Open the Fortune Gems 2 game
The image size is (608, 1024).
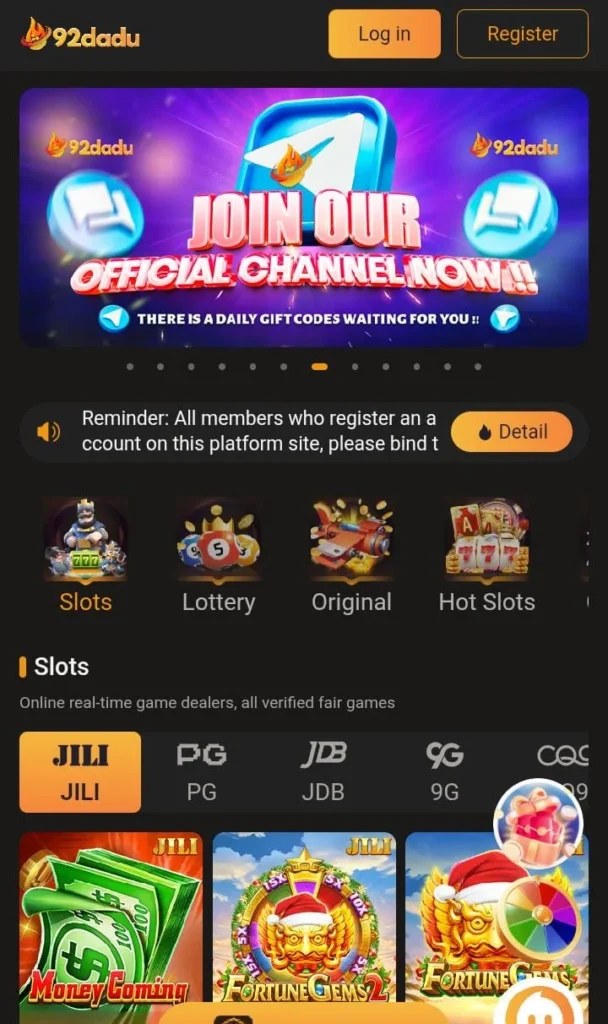tap(304, 927)
